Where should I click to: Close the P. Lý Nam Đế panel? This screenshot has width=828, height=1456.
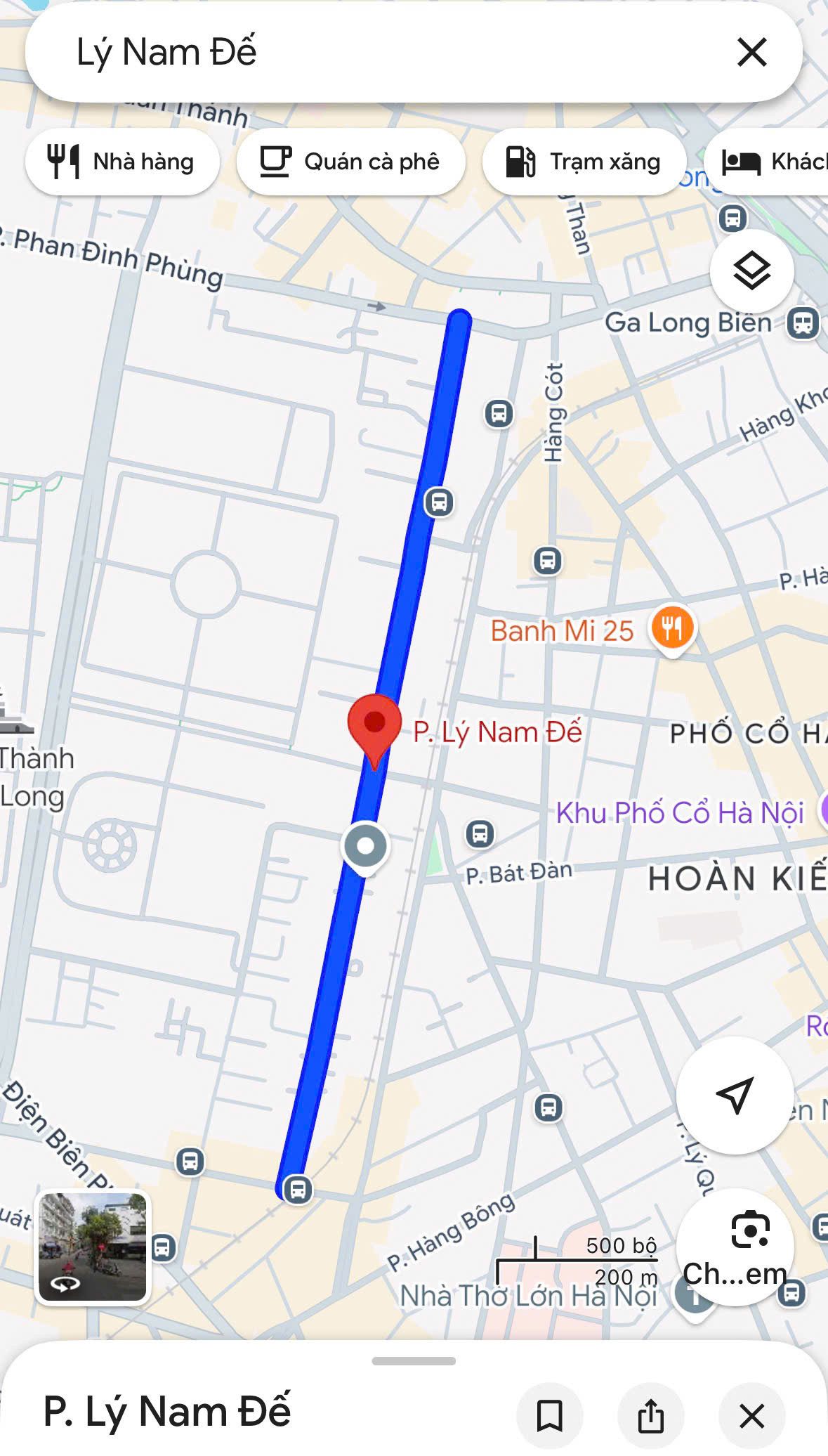(751, 1416)
